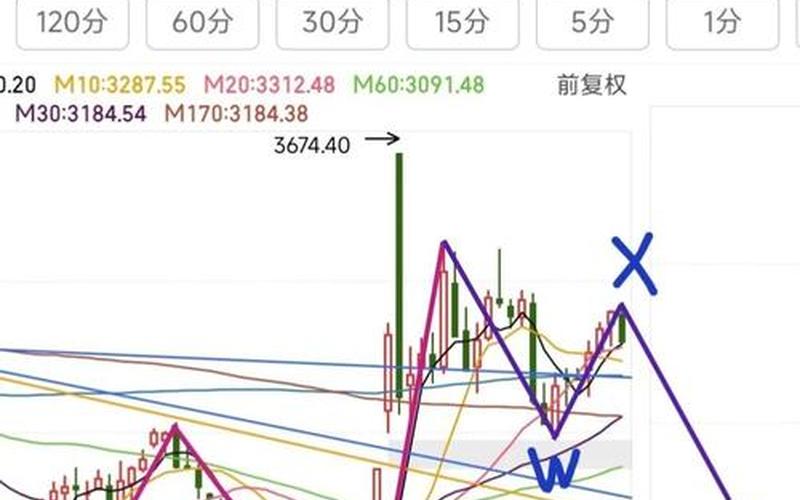Image resolution: width=800 pixels, height=500 pixels.
Task: Open the 前复权 price adjustment option
Action: (592, 85)
